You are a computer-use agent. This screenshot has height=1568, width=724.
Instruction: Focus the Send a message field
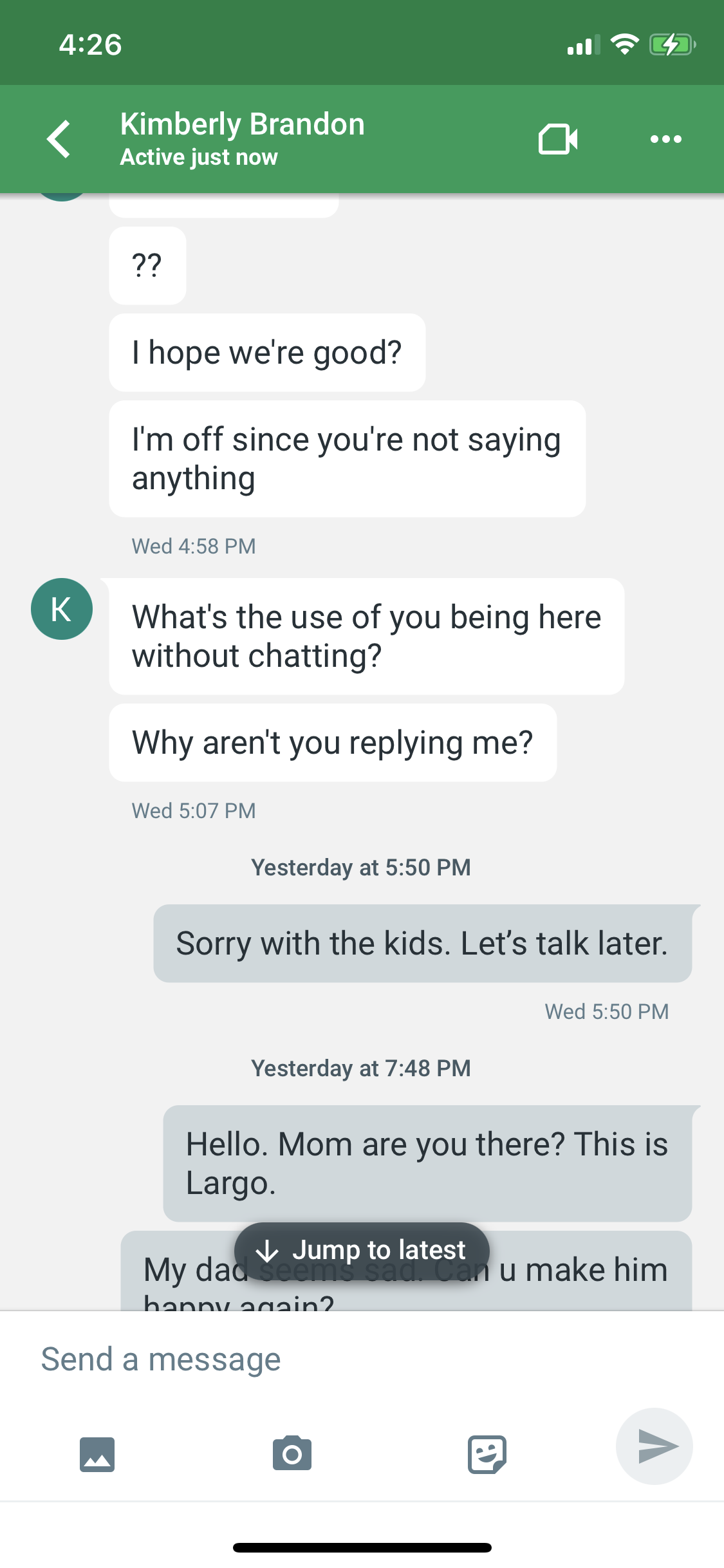362,1359
